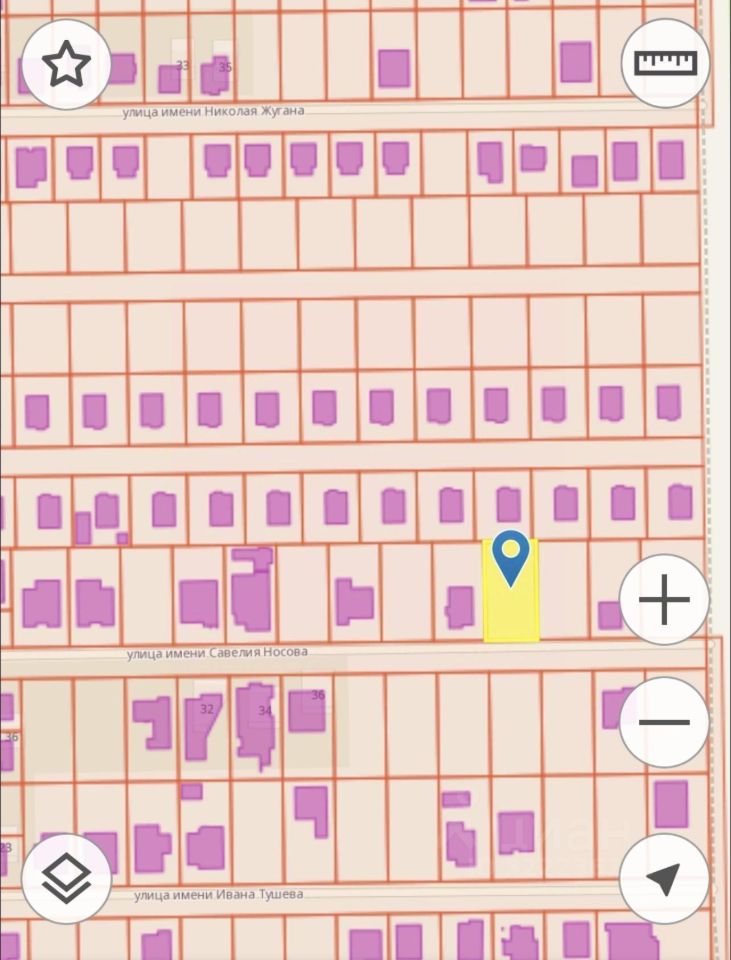The height and width of the screenshot is (960, 731).
Task: Zoom out with the minus button
Action: coord(664,722)
